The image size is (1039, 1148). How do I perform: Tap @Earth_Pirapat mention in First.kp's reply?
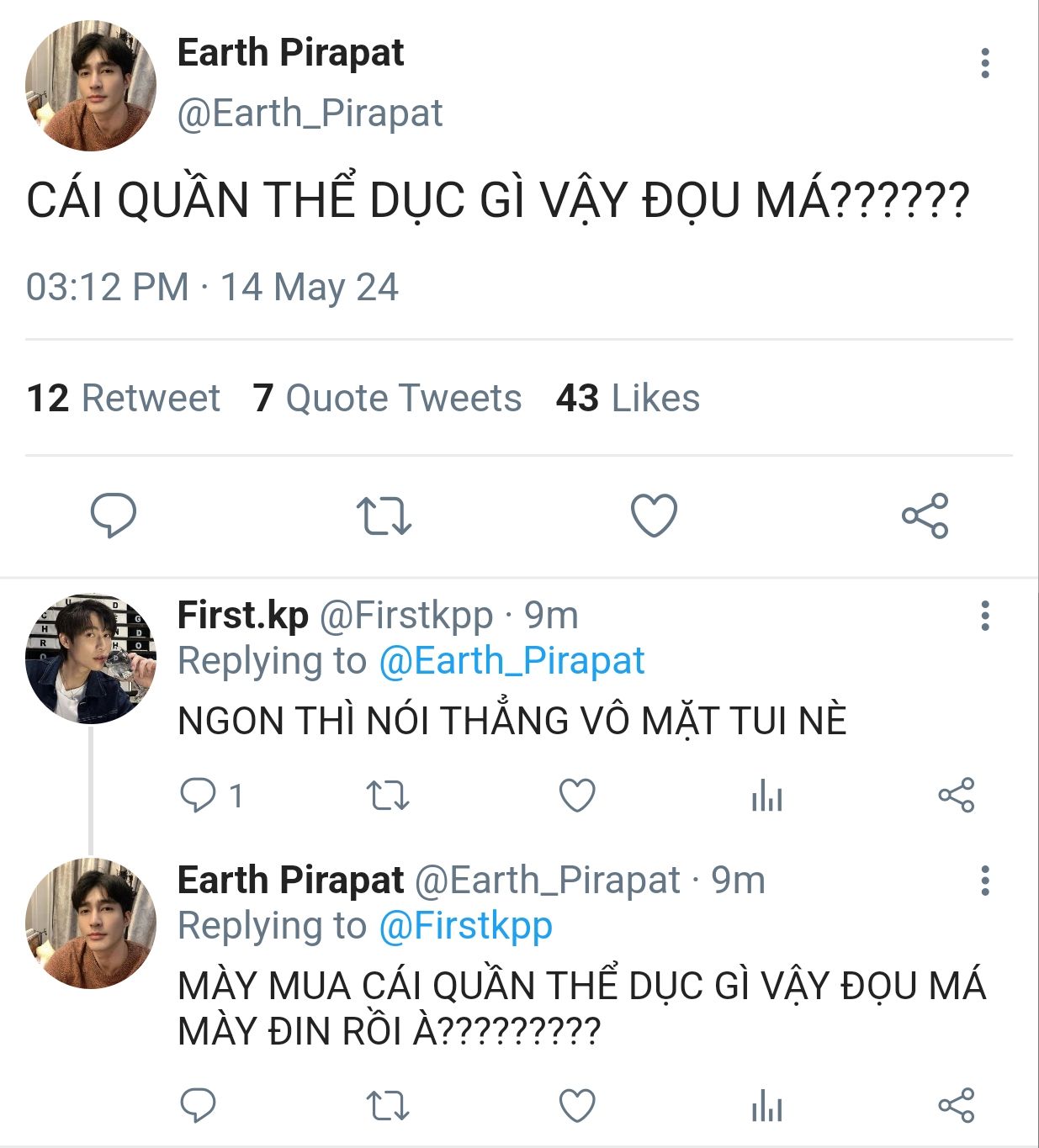512,661
